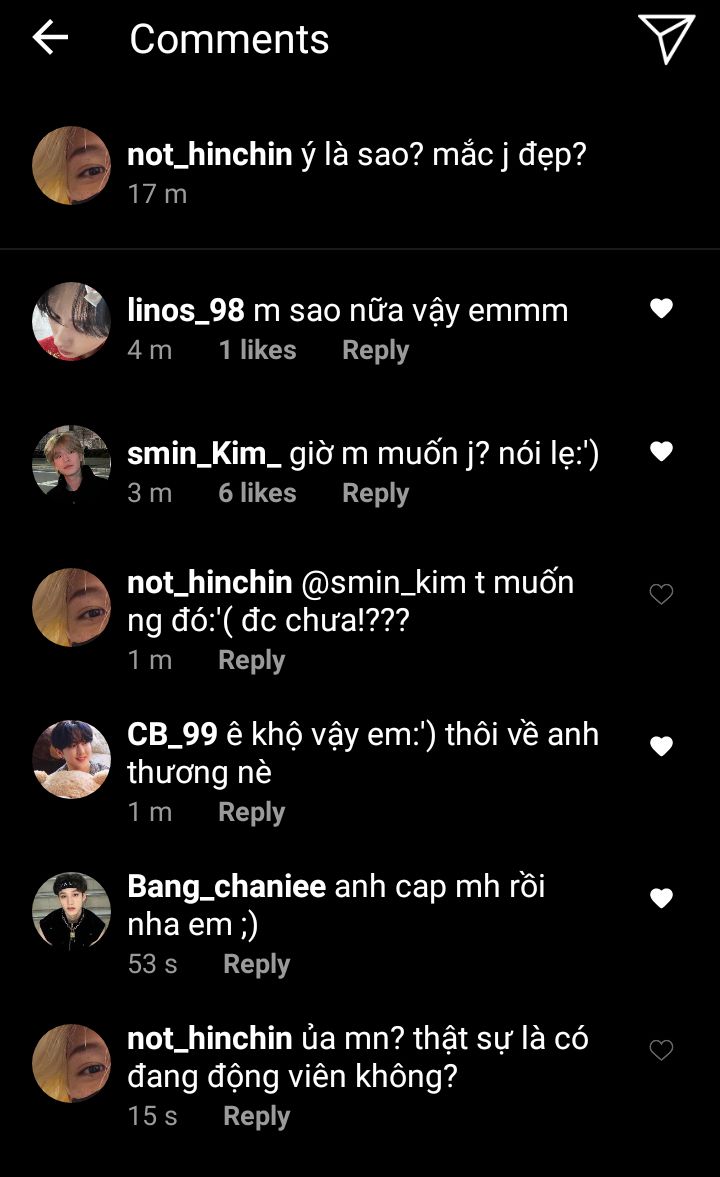Reply to linos_98's comment

375,350
